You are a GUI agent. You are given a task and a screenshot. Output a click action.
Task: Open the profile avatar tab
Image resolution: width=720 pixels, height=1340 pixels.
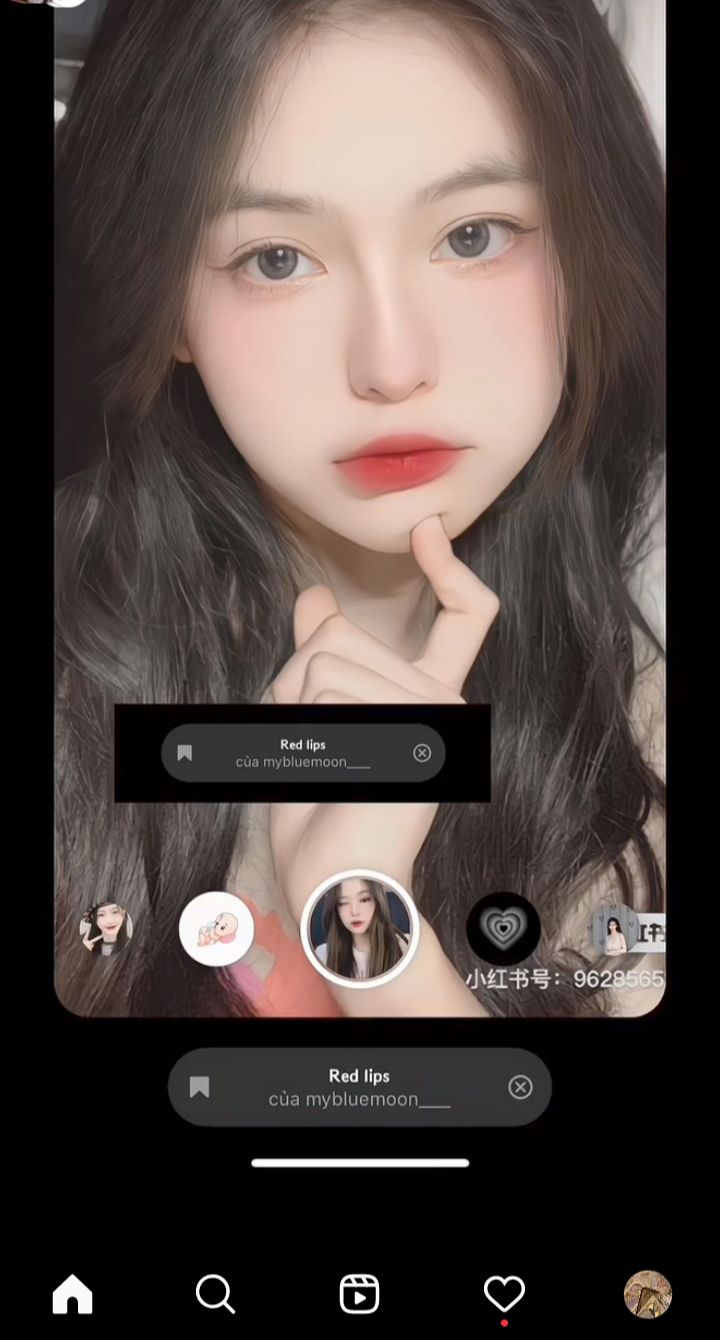[648, 1294]
